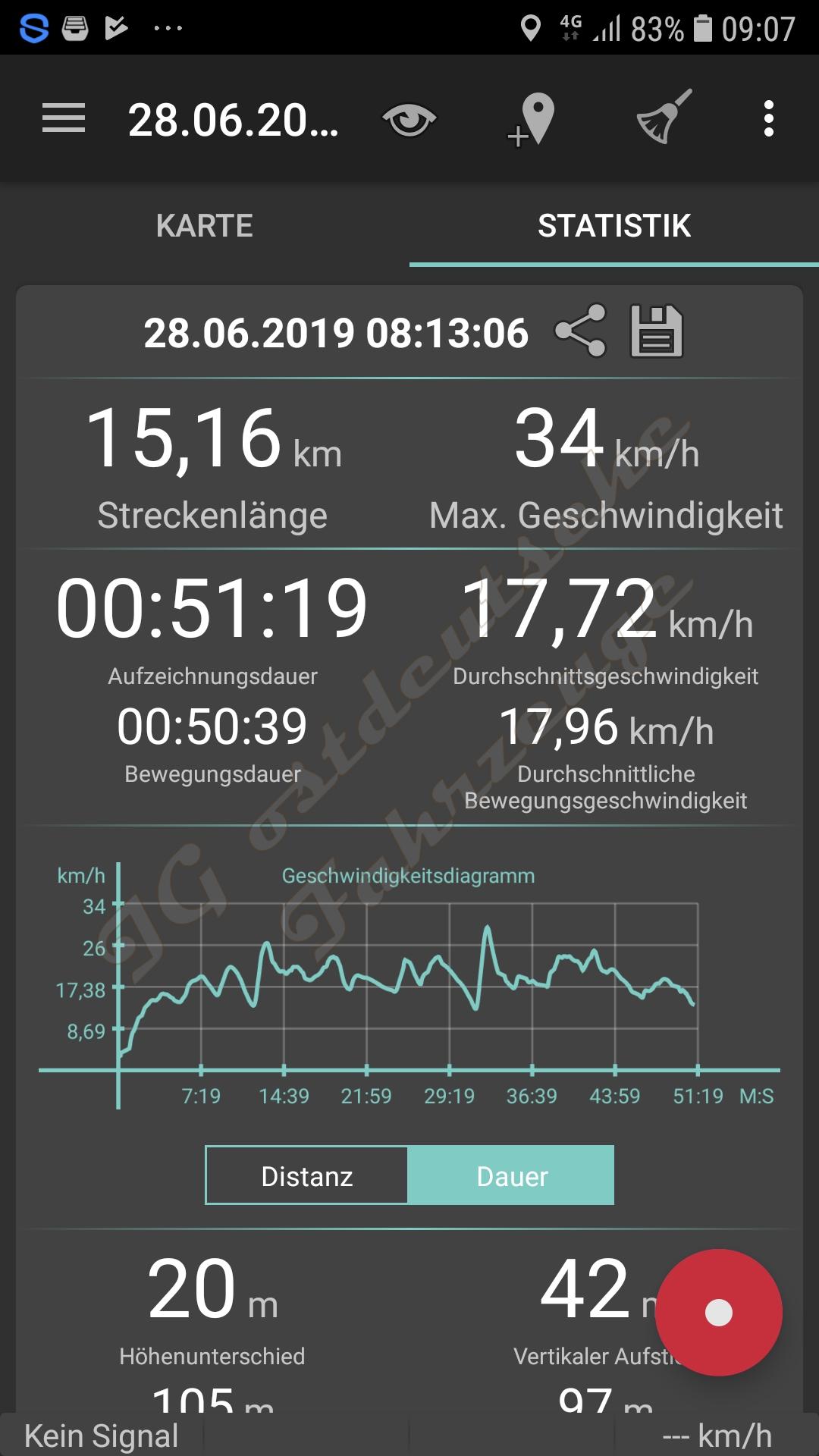Save the track with the floppy icon
The width and height of the screenshot is (819, 1456).
(x=657, y=331)
